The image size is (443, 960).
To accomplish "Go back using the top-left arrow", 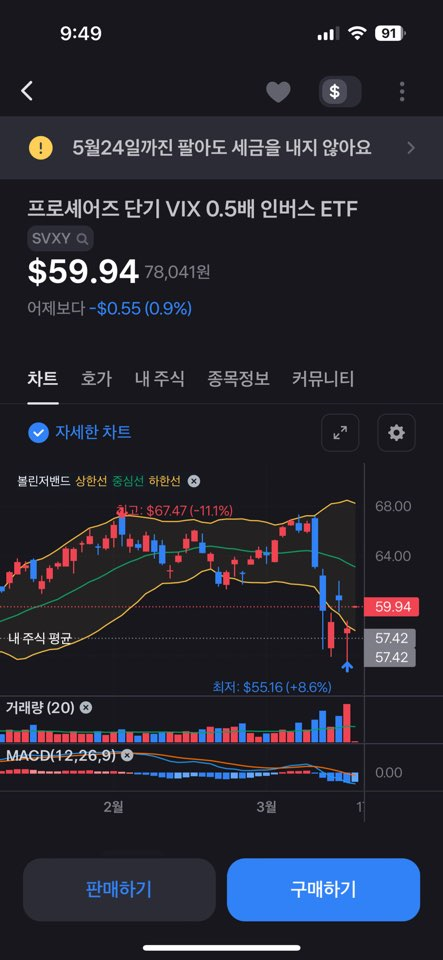I will (27, 91).
